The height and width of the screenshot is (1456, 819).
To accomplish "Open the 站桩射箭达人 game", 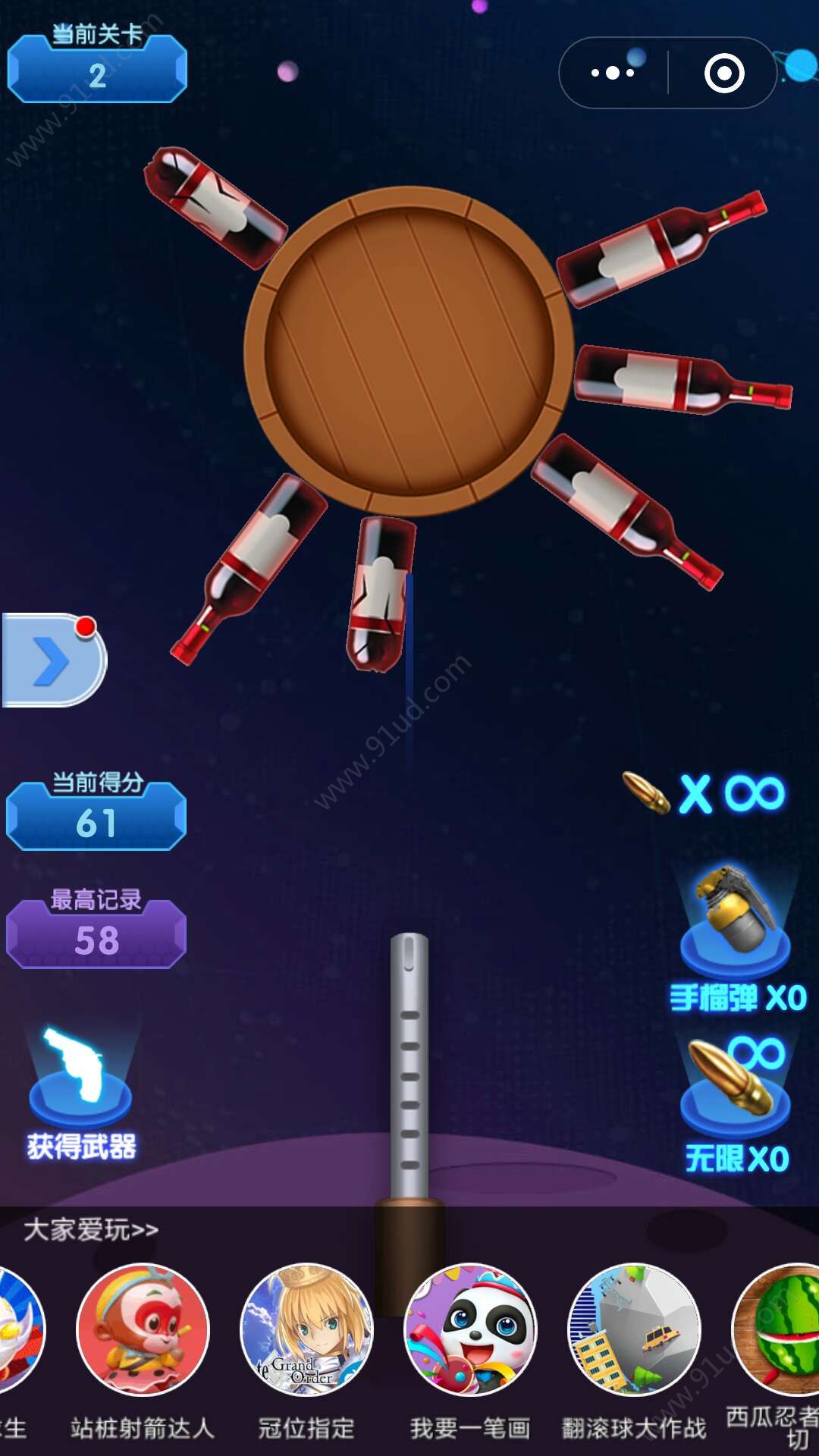I will coord(143,1329).
